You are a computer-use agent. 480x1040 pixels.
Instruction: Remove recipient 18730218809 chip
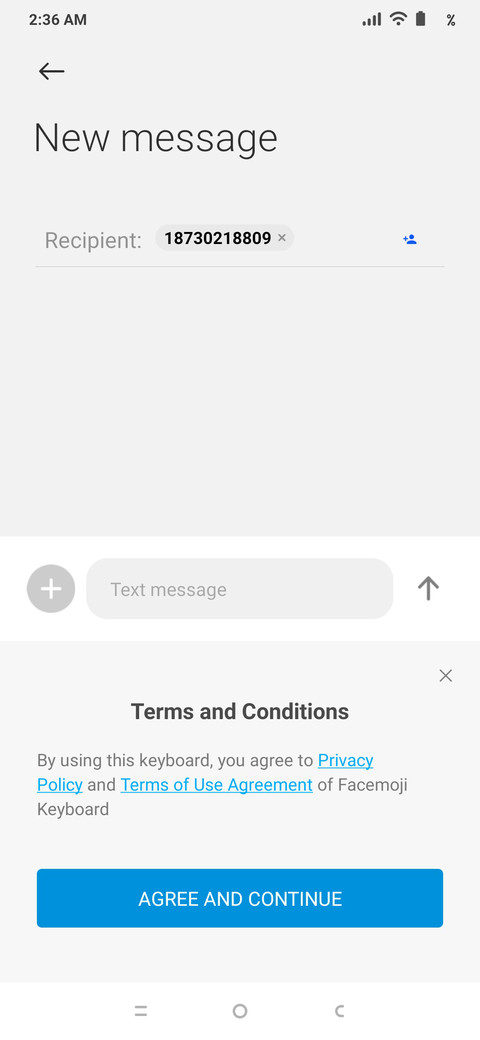point(282,237)
